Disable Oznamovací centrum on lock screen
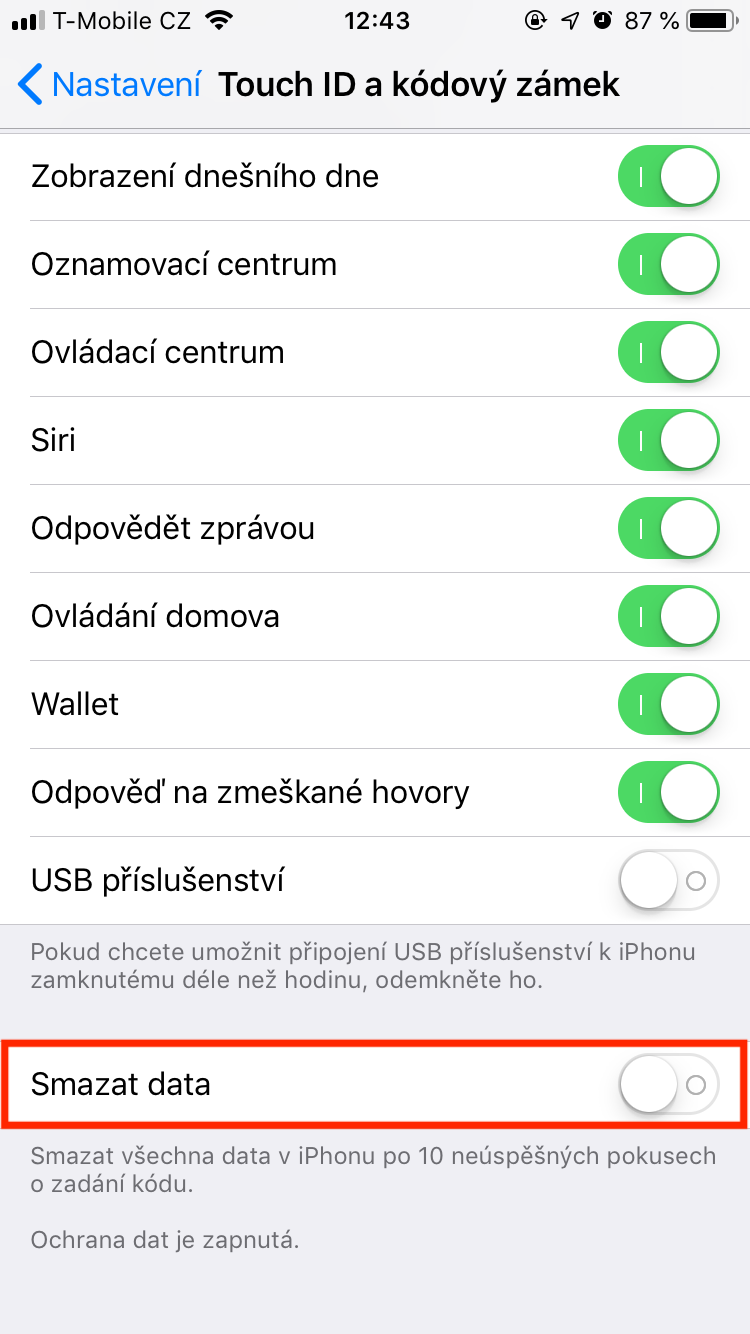Image resolution: width=750 pixels, height=1334 pixels. [x=668, y=265]
